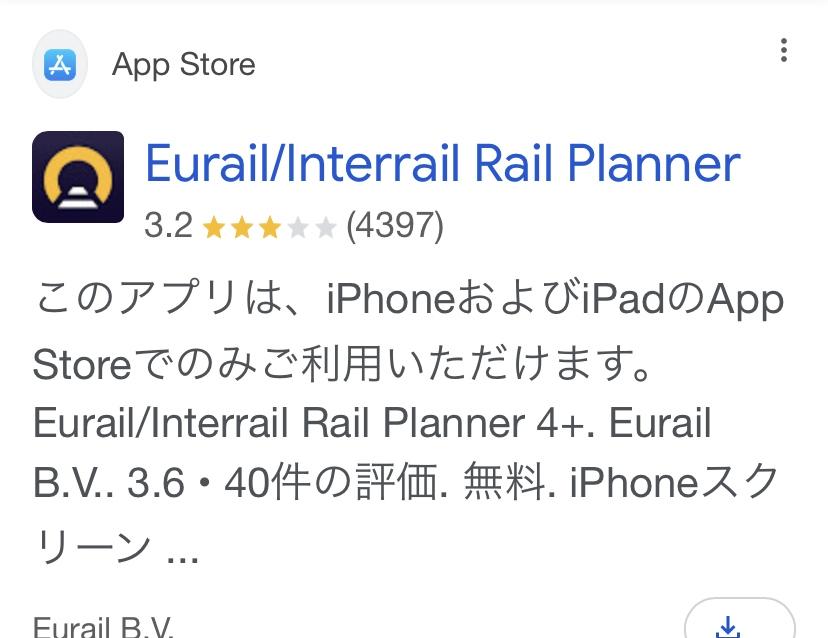Open the three-dot overflow menu
Screen dimensions: 828x638
click(x=783, y=50)
